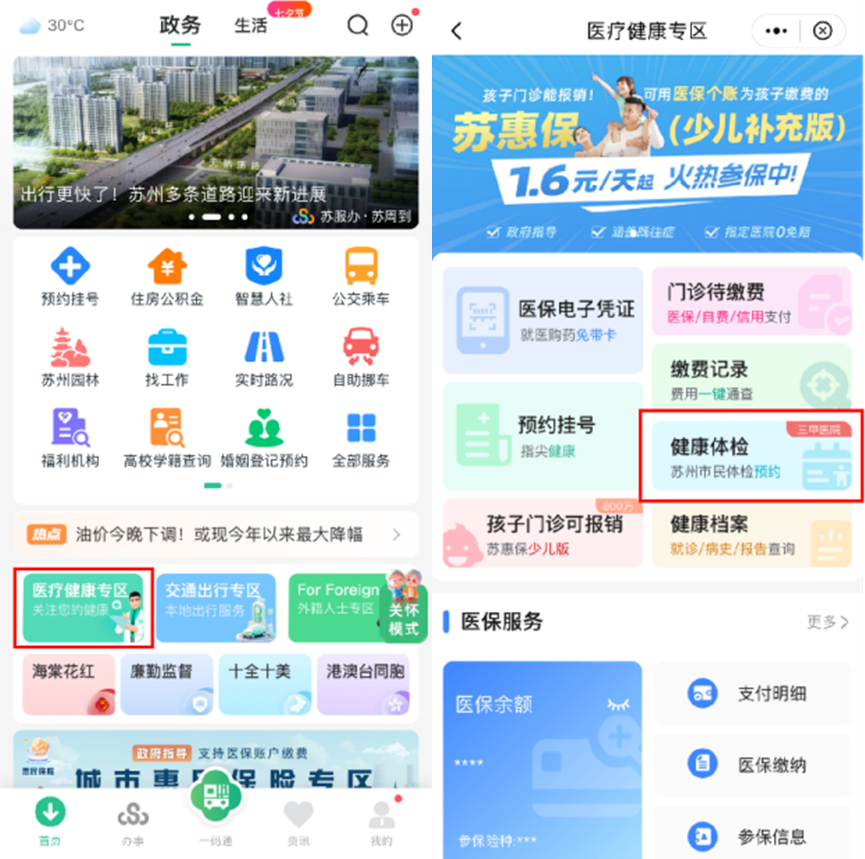The height and width of the screenshot is (859, 865).
Task: Open the 油价今晚下调 hot news row
Action: pos(215,535)
